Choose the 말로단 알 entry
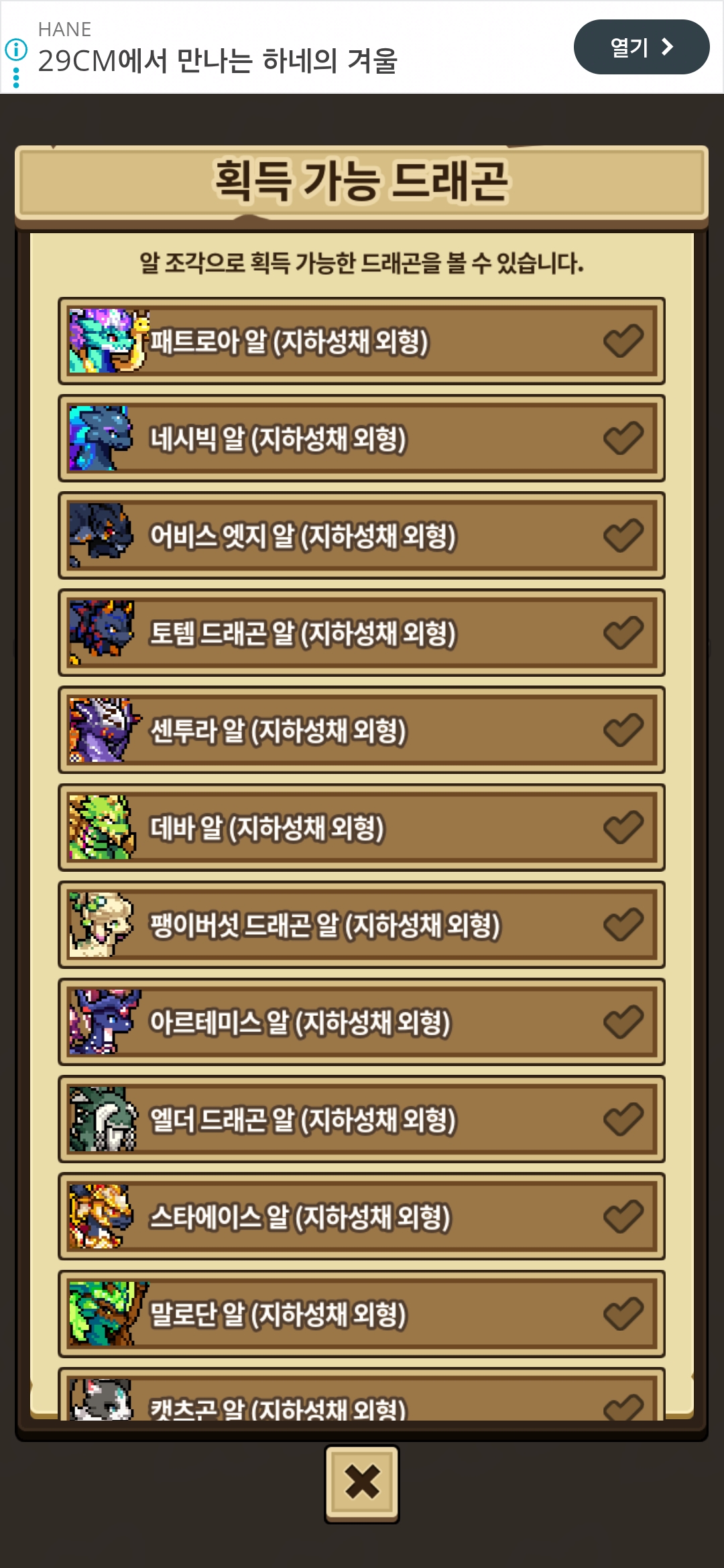Screen dimensions: 724x1568 pos(362,1313)
